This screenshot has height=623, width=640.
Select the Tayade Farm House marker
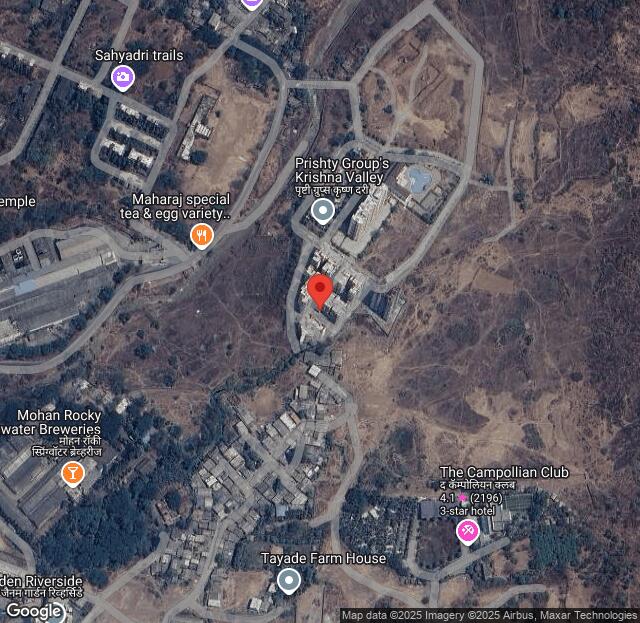coord(289,579)
